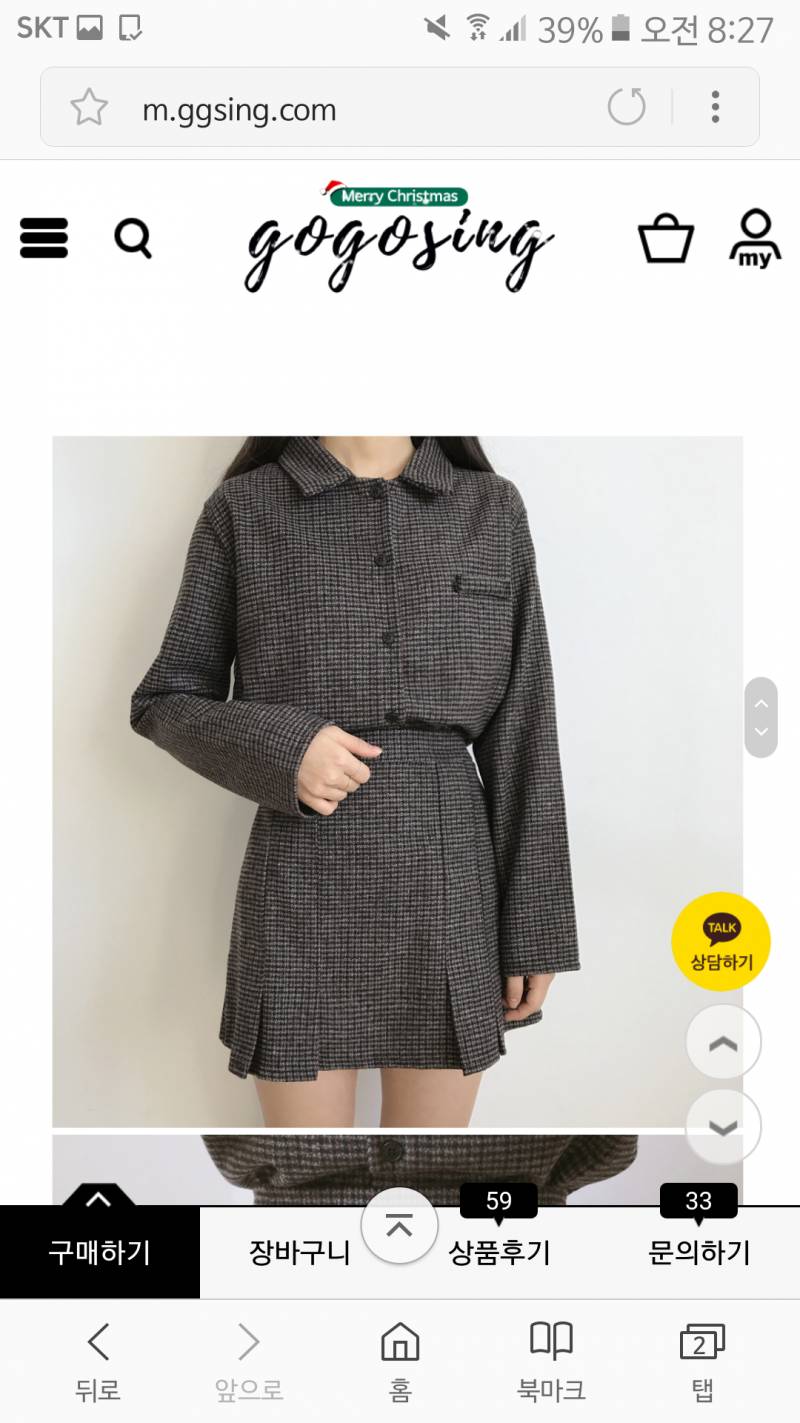The height and width of the screenshot is (1423, 800).
Task: View 상품후기 reviews
Action: pyautogui.click(x=499, y=1252)
